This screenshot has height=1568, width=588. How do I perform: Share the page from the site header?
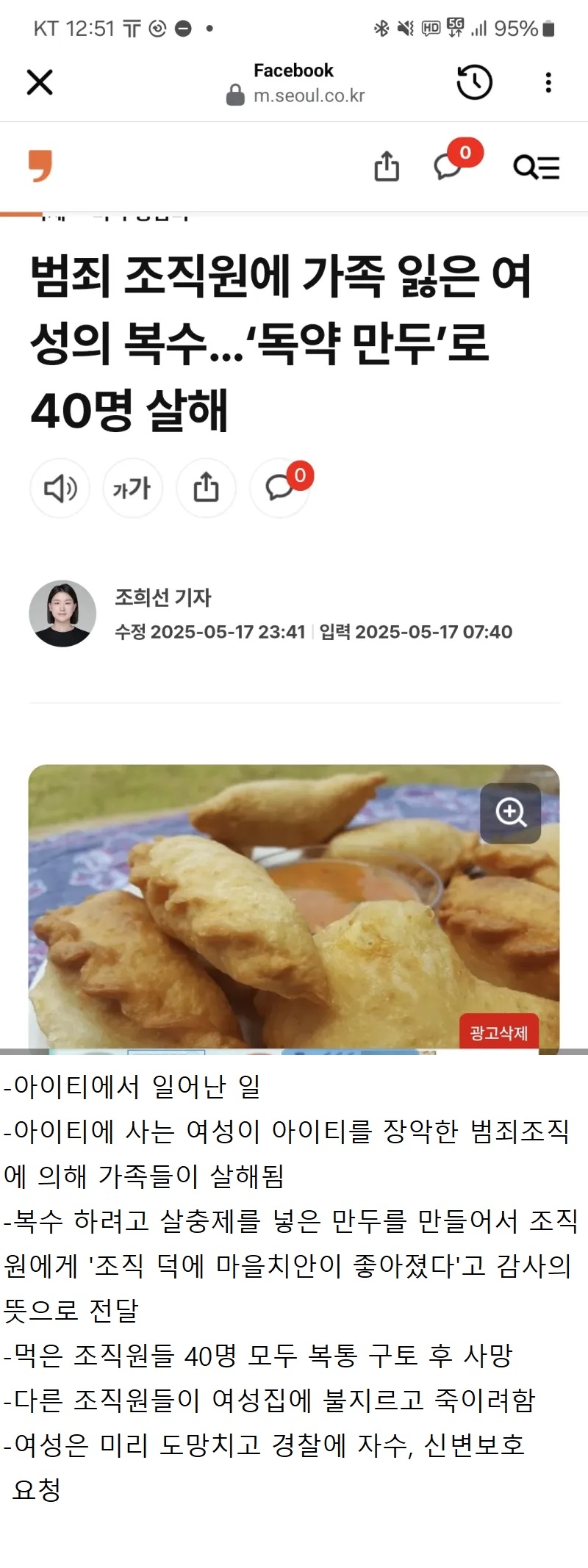pyautogui.click(x=387, y=167)
